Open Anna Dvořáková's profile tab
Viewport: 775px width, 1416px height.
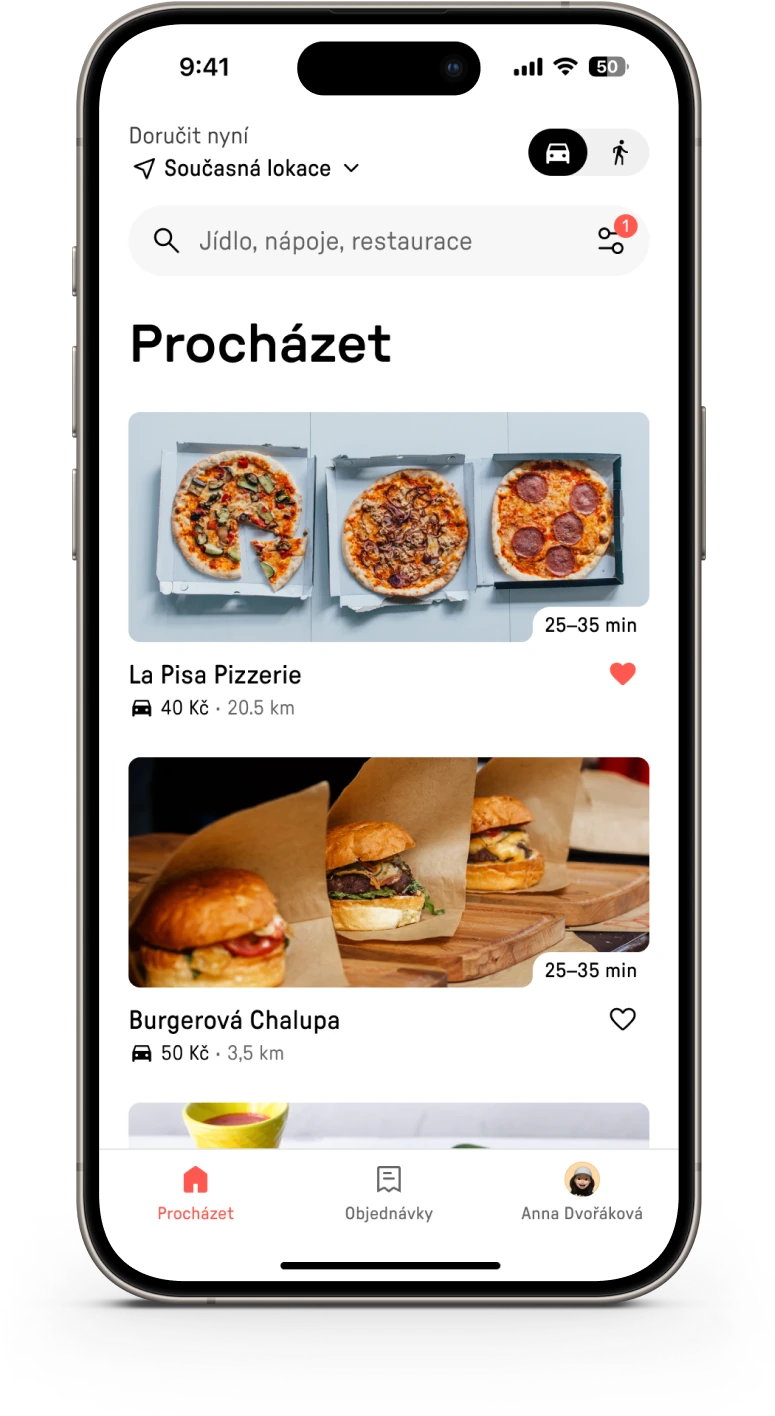point(582,1194)
